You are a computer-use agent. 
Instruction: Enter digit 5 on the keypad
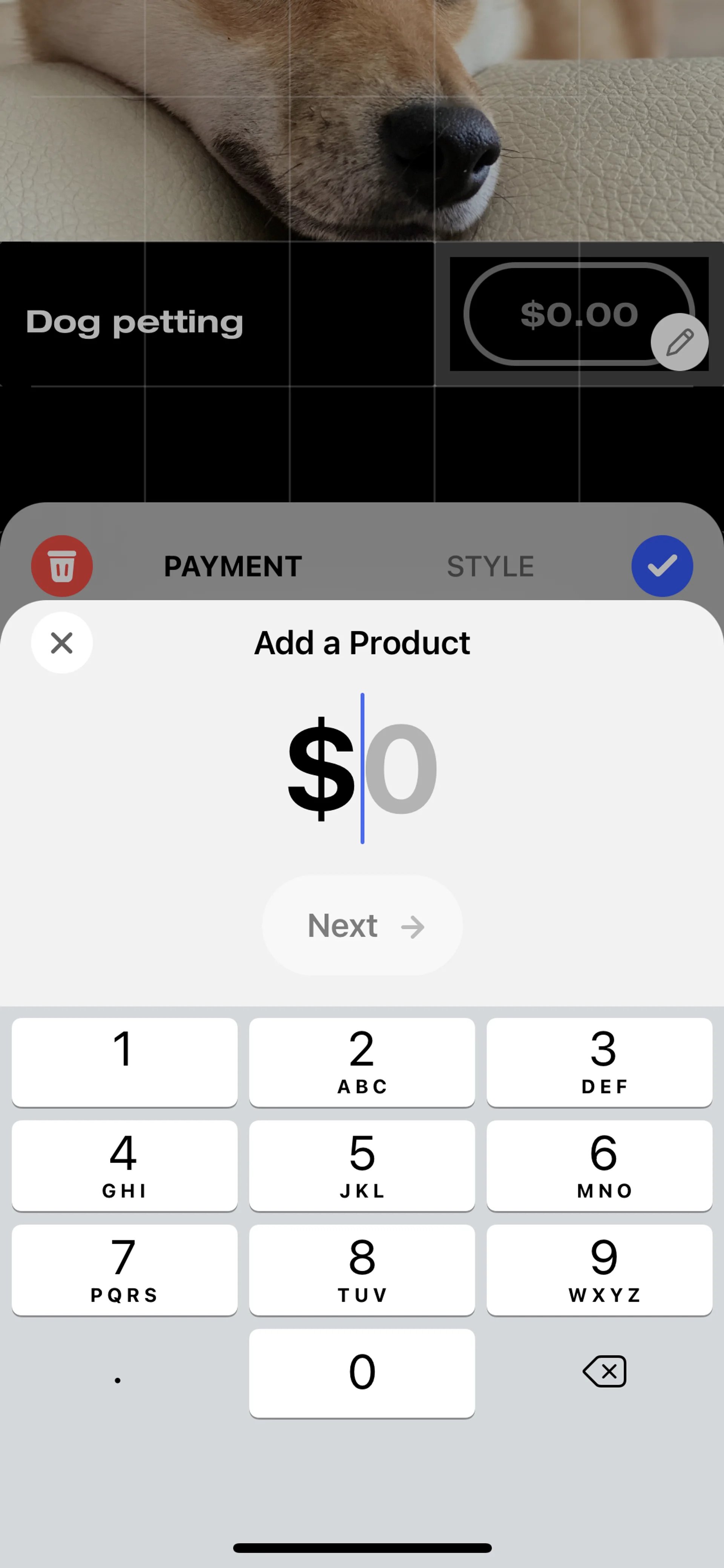(x=362, y=1165)
